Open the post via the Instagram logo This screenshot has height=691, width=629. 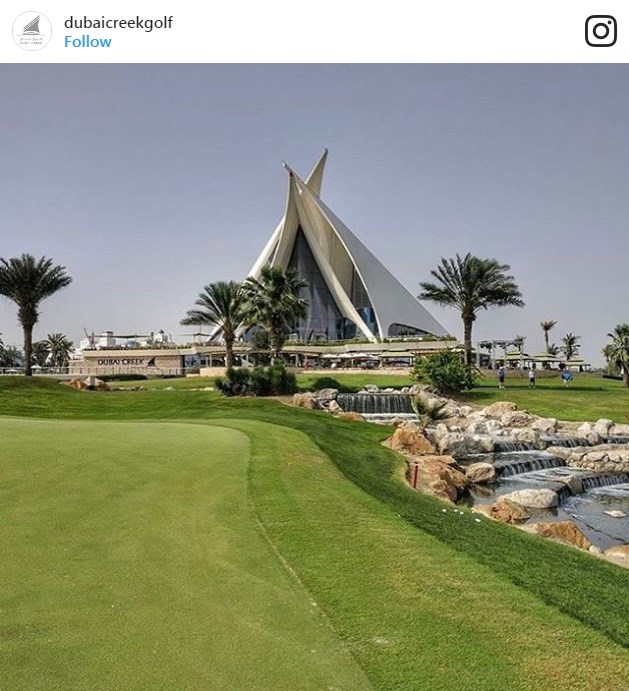(x=600, y=31)
